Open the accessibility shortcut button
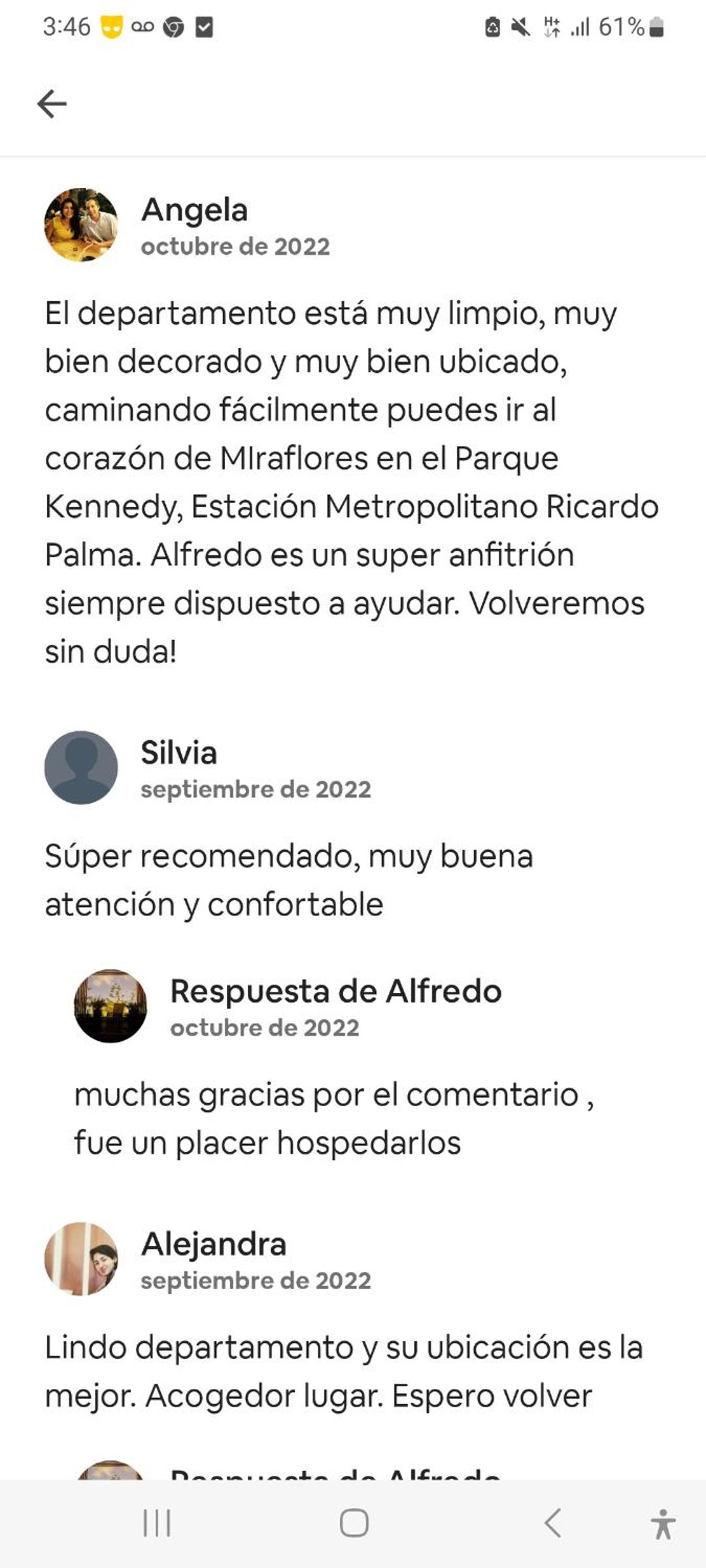Screen dimensions: 706x1568 [x=663, y=1524]
